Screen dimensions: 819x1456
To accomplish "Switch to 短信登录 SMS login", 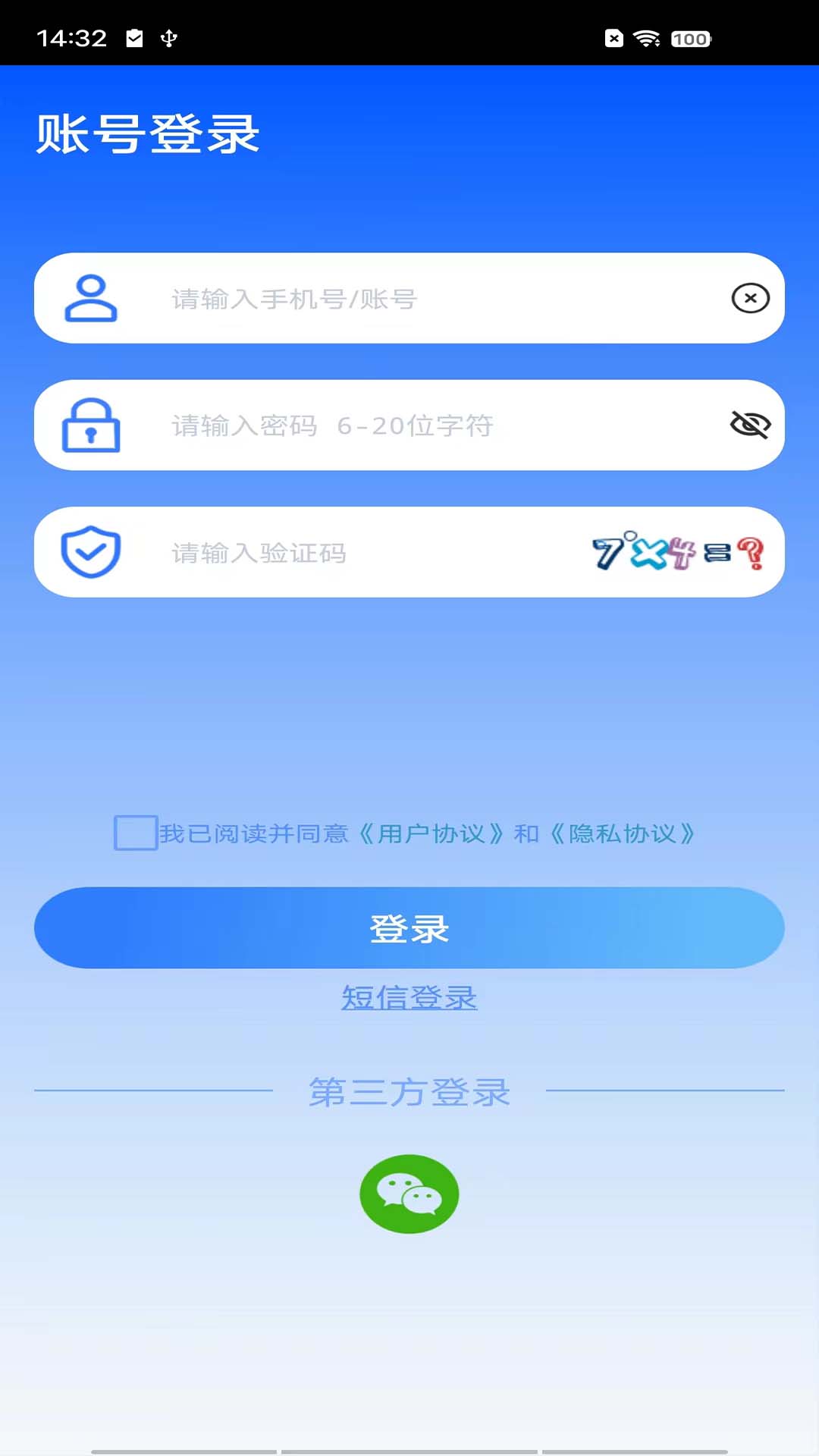I will pyautogui.click(x=409, y=998).
